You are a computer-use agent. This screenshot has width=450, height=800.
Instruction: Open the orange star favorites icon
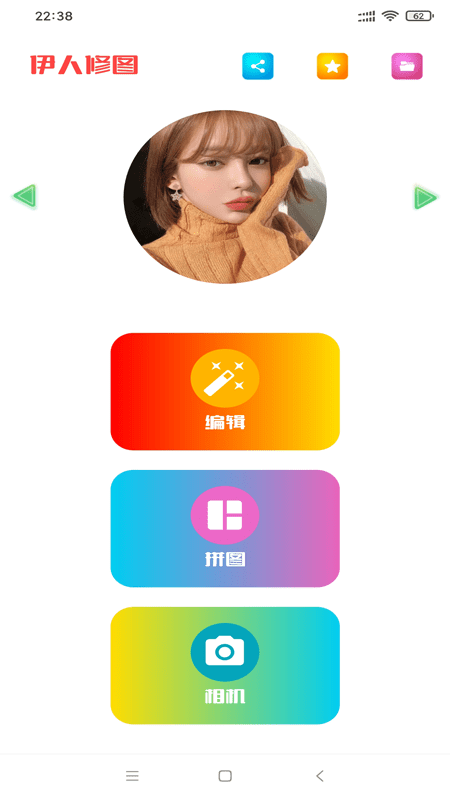(332, 66)
